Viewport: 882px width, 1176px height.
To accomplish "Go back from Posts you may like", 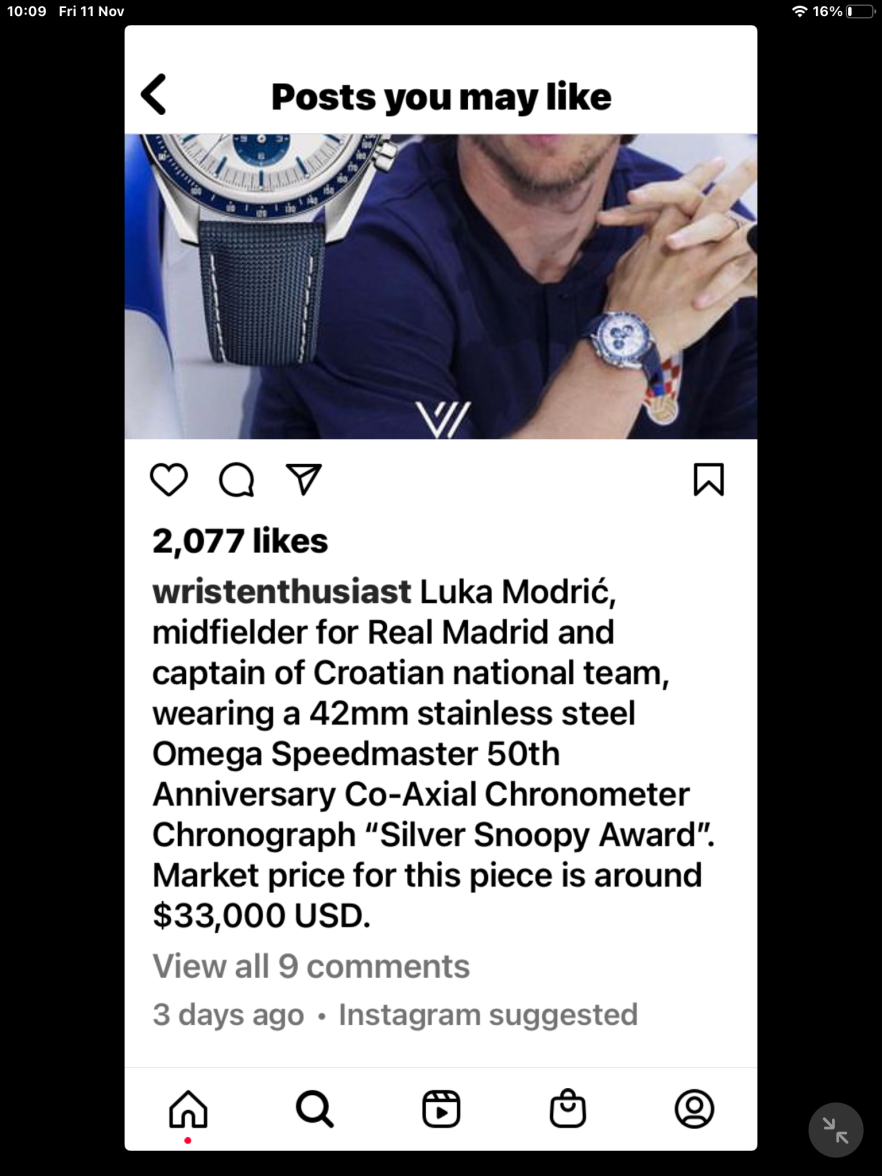I will click(154, 95).
